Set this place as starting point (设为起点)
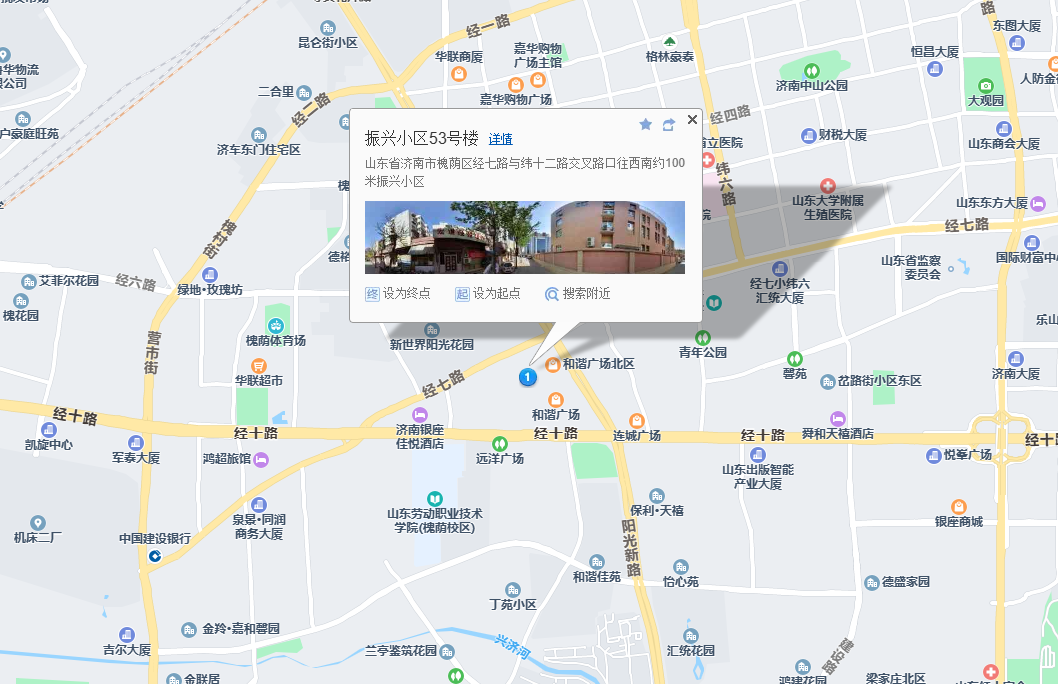The width and height of the screenshot is (1058, 684). pyautogui.click(x=488, y=294)
